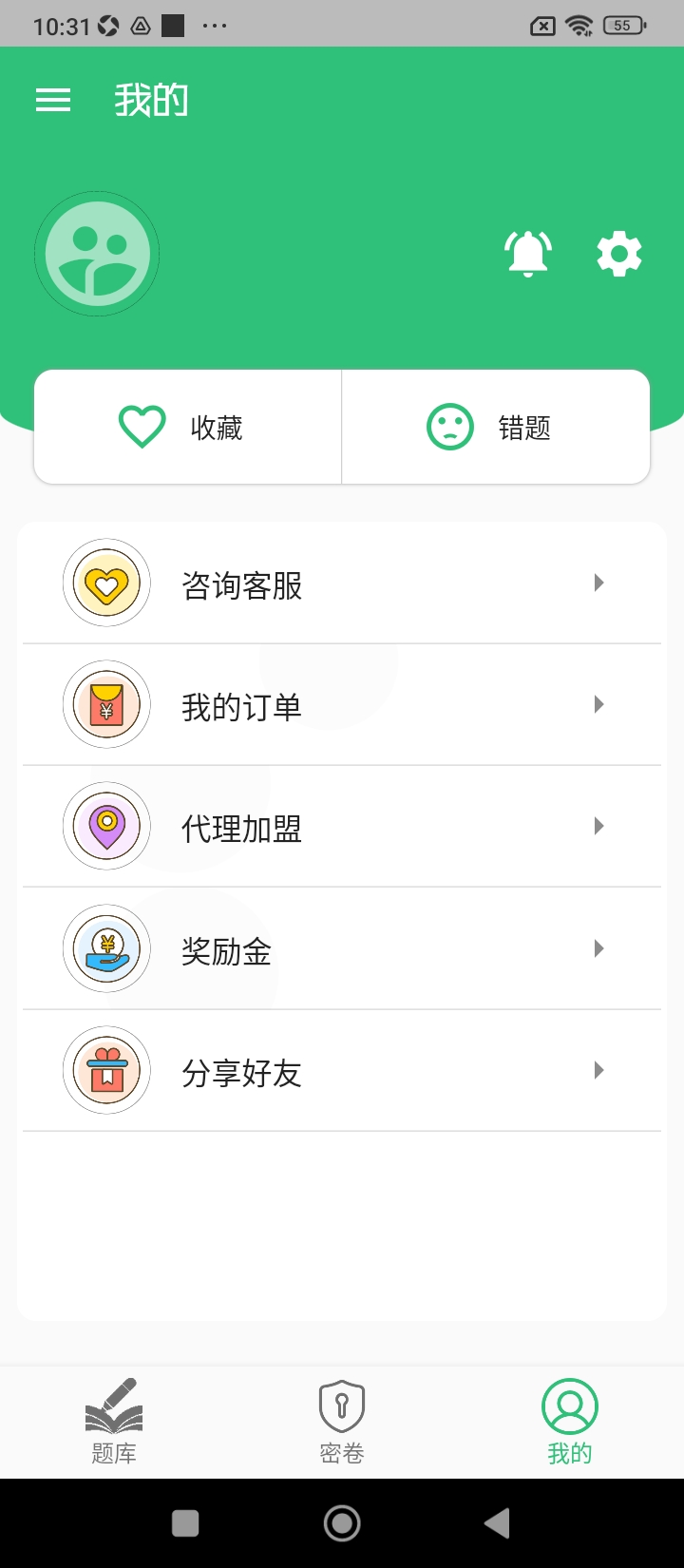Switch to the 密卷 tab
Screen dimensions: 684x1568
(x=342, y=1422)
